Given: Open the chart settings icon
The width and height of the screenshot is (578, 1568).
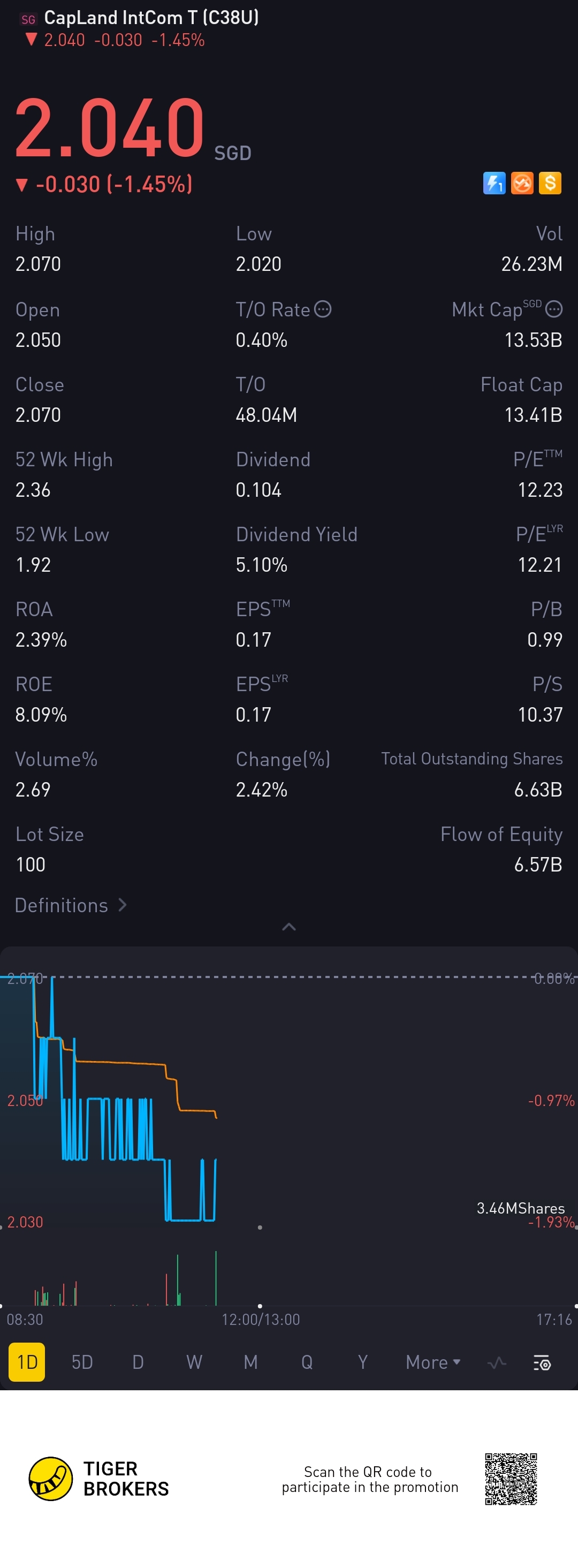Looking at the screenshot, I should [542, 1363].
